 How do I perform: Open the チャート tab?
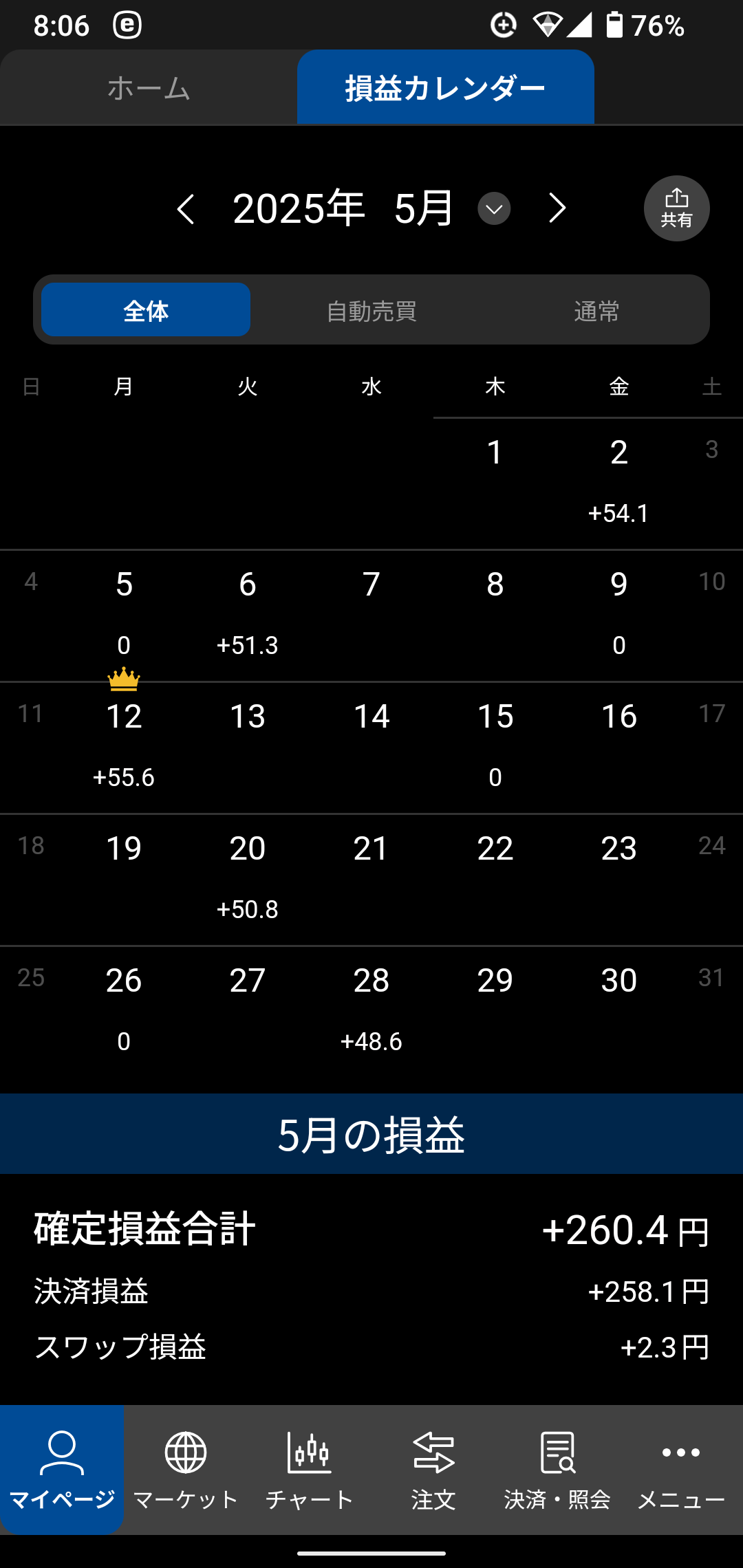[x=310, y=1470]
